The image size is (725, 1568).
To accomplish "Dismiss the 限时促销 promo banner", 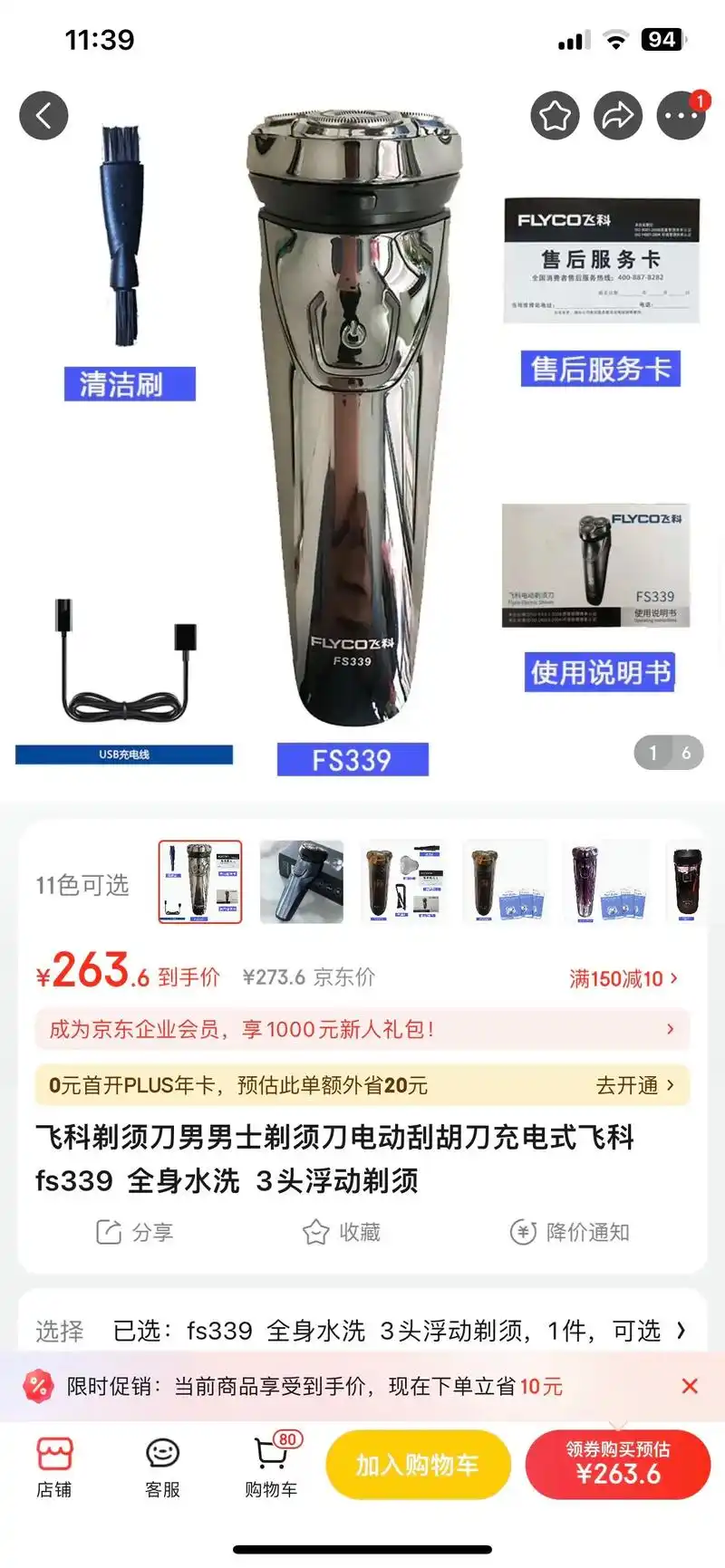I will pos(690,1386).
